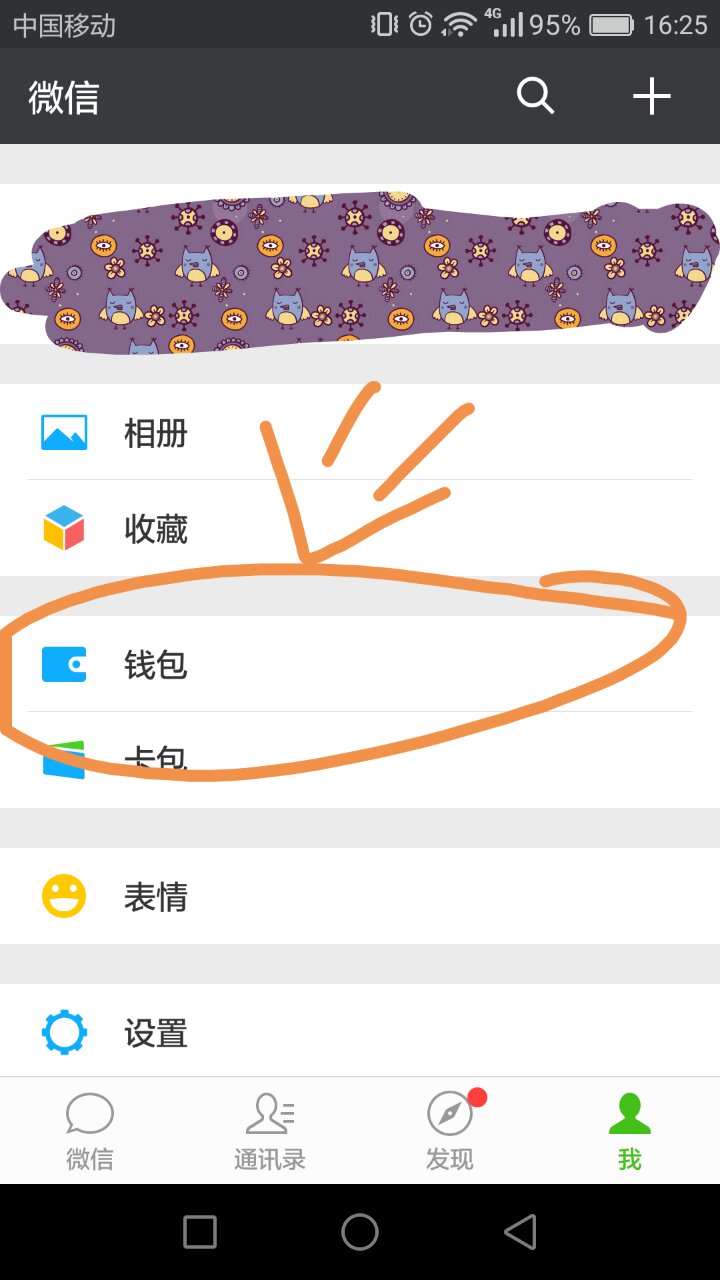Open the 相册 photo album icon
This screenshot has width=720, height=1280.
63,432
